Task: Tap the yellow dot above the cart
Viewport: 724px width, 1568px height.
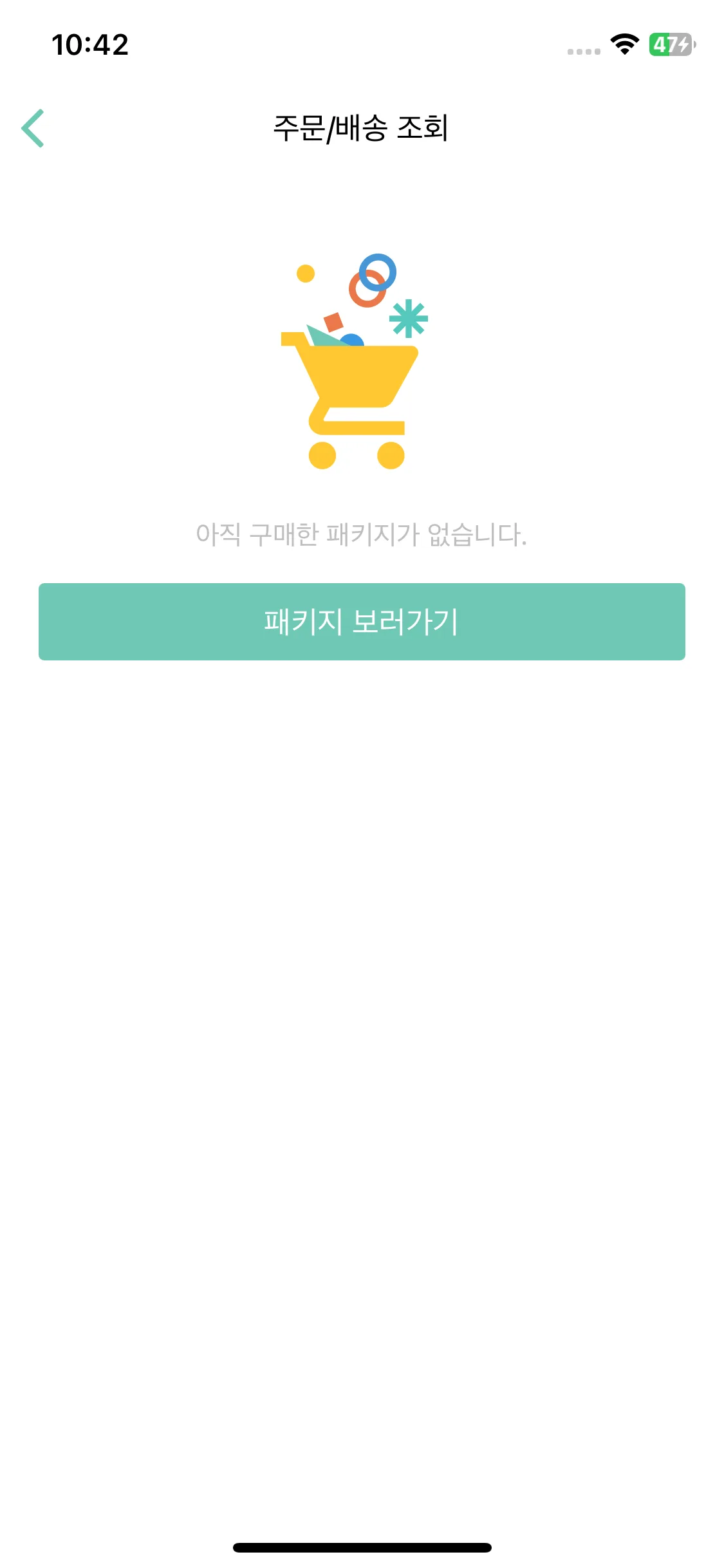Action: pos(304,274)
